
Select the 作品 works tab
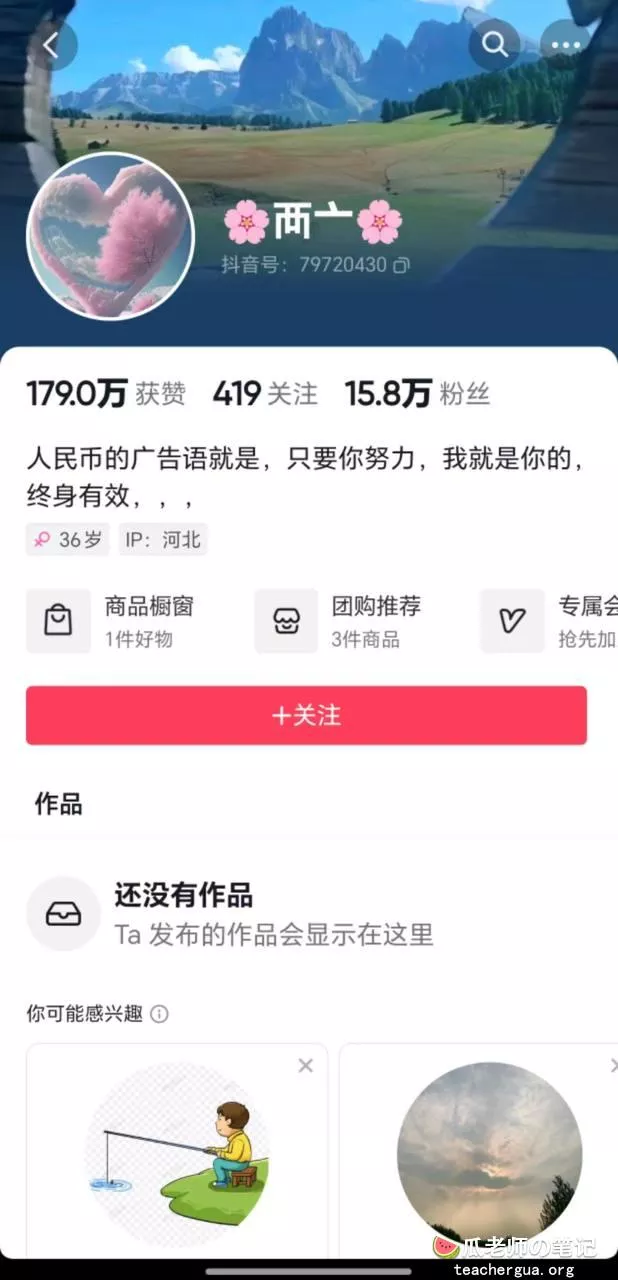59,804
